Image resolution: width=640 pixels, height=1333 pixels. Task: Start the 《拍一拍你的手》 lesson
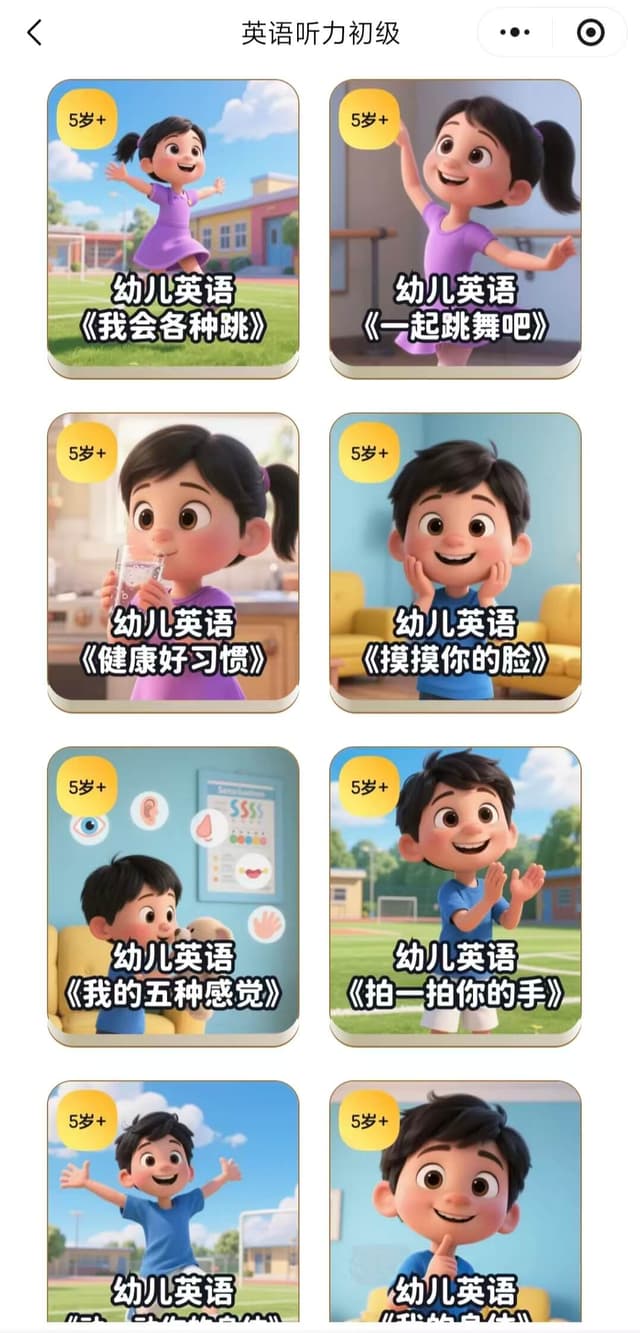(x=455, y=892)
